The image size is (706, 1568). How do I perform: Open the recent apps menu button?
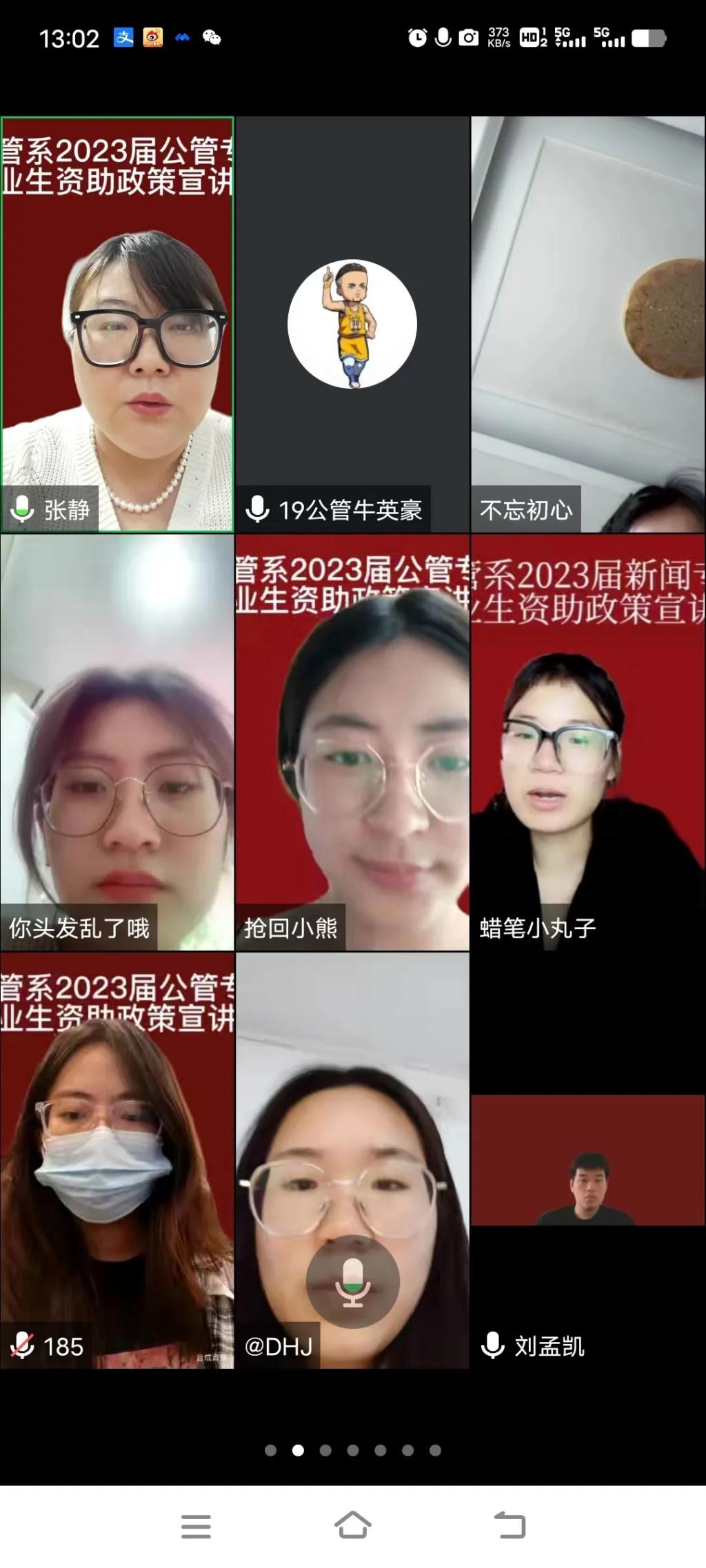click(196, 1526)
